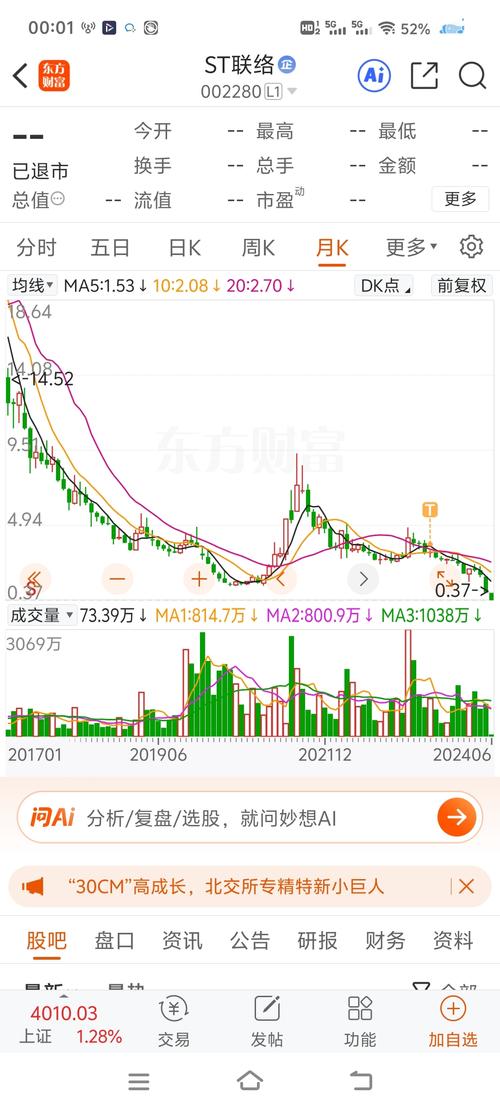Open 均线 indicator dropdown
Screen dimensions: 500x1111
(33, 286)
